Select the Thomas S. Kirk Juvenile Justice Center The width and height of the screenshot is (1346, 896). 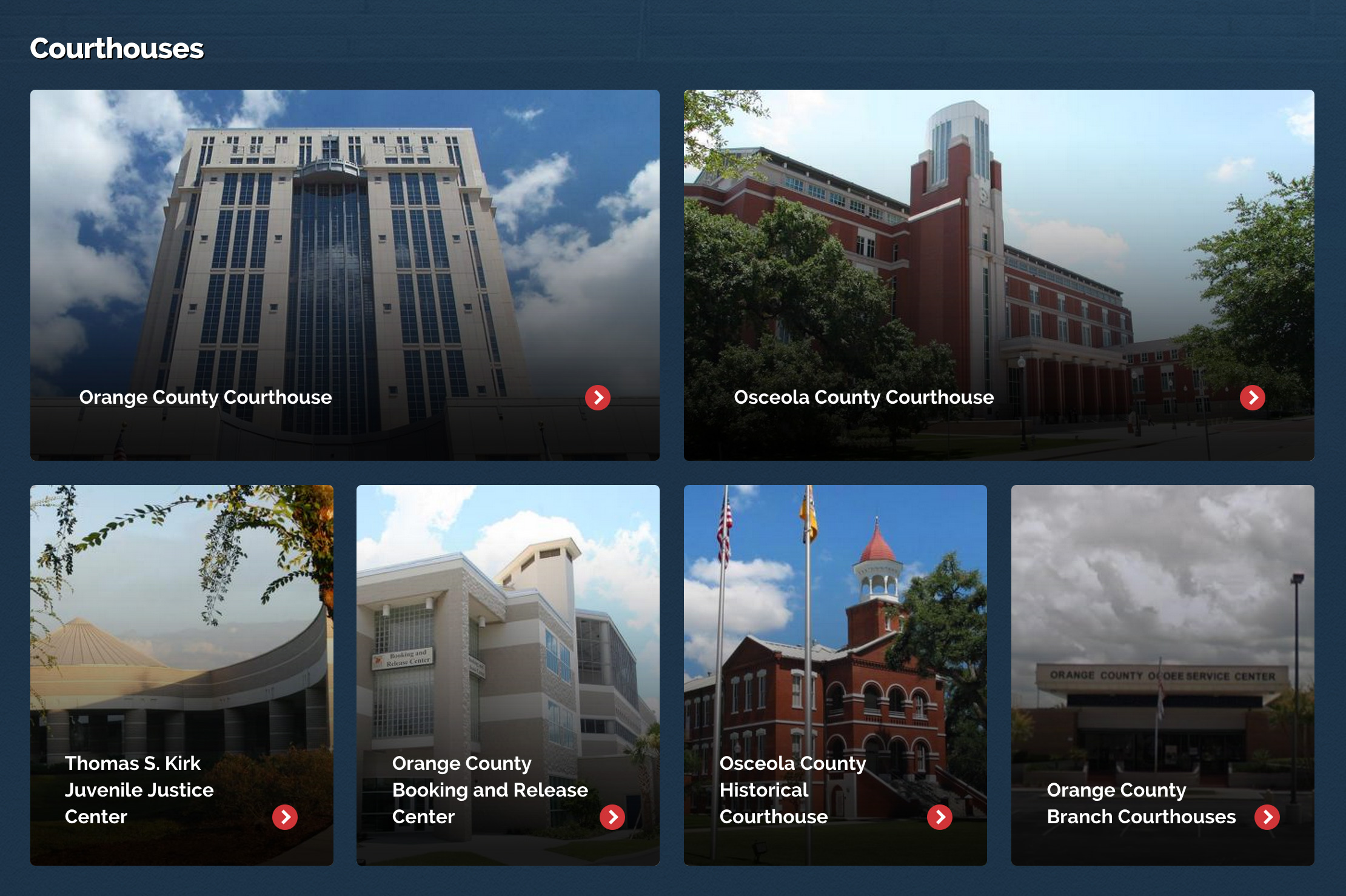(181, 674)
